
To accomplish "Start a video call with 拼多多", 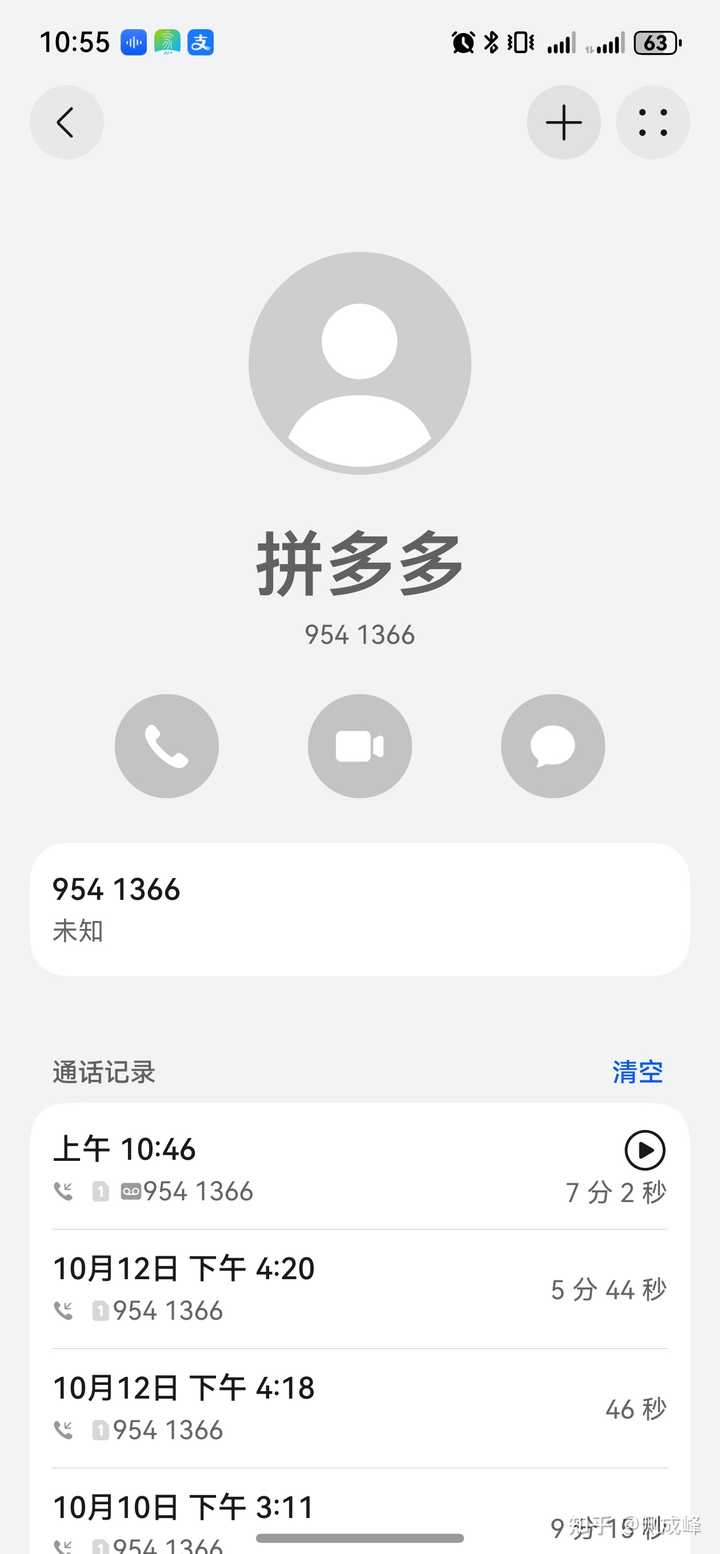I will point(359,746).
